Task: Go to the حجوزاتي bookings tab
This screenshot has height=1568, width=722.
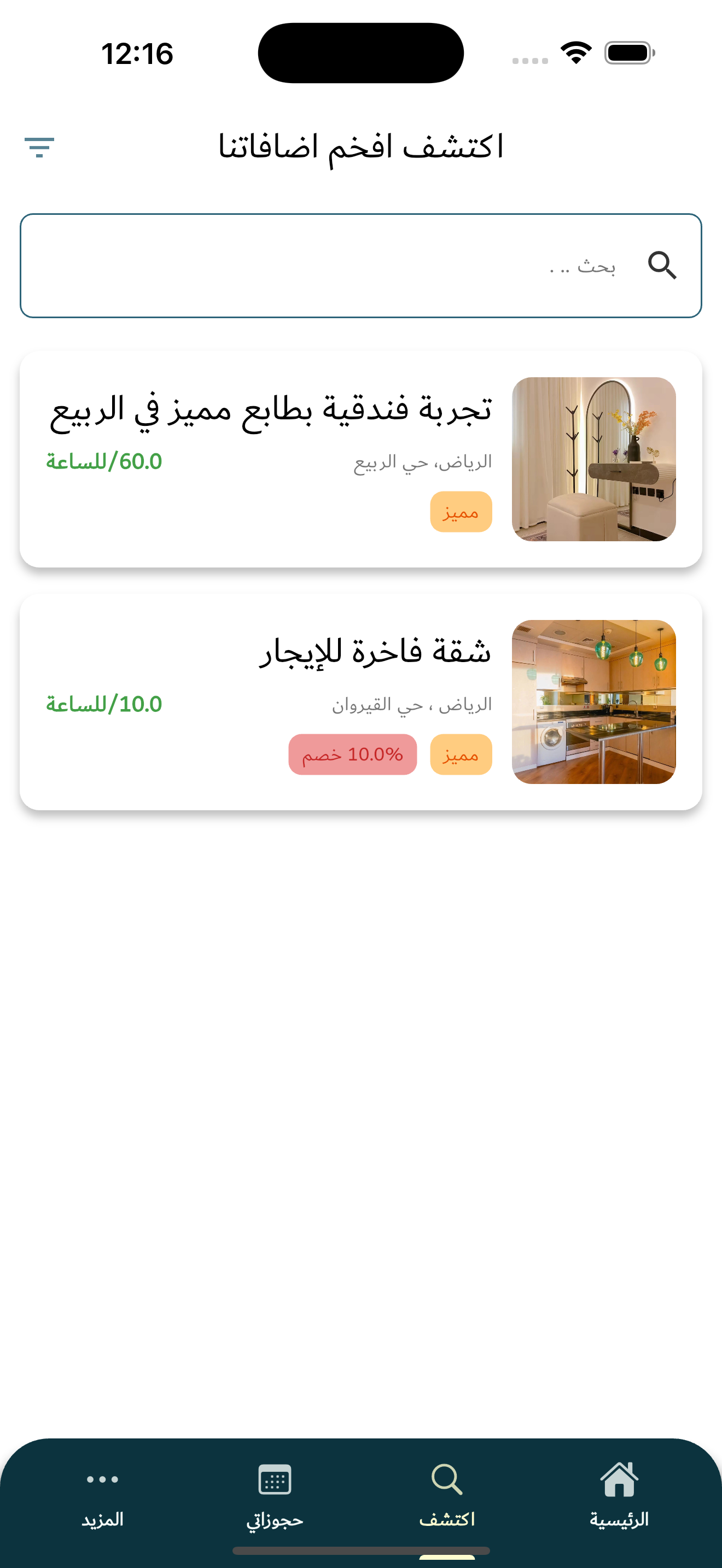Action: (275, 1494)
